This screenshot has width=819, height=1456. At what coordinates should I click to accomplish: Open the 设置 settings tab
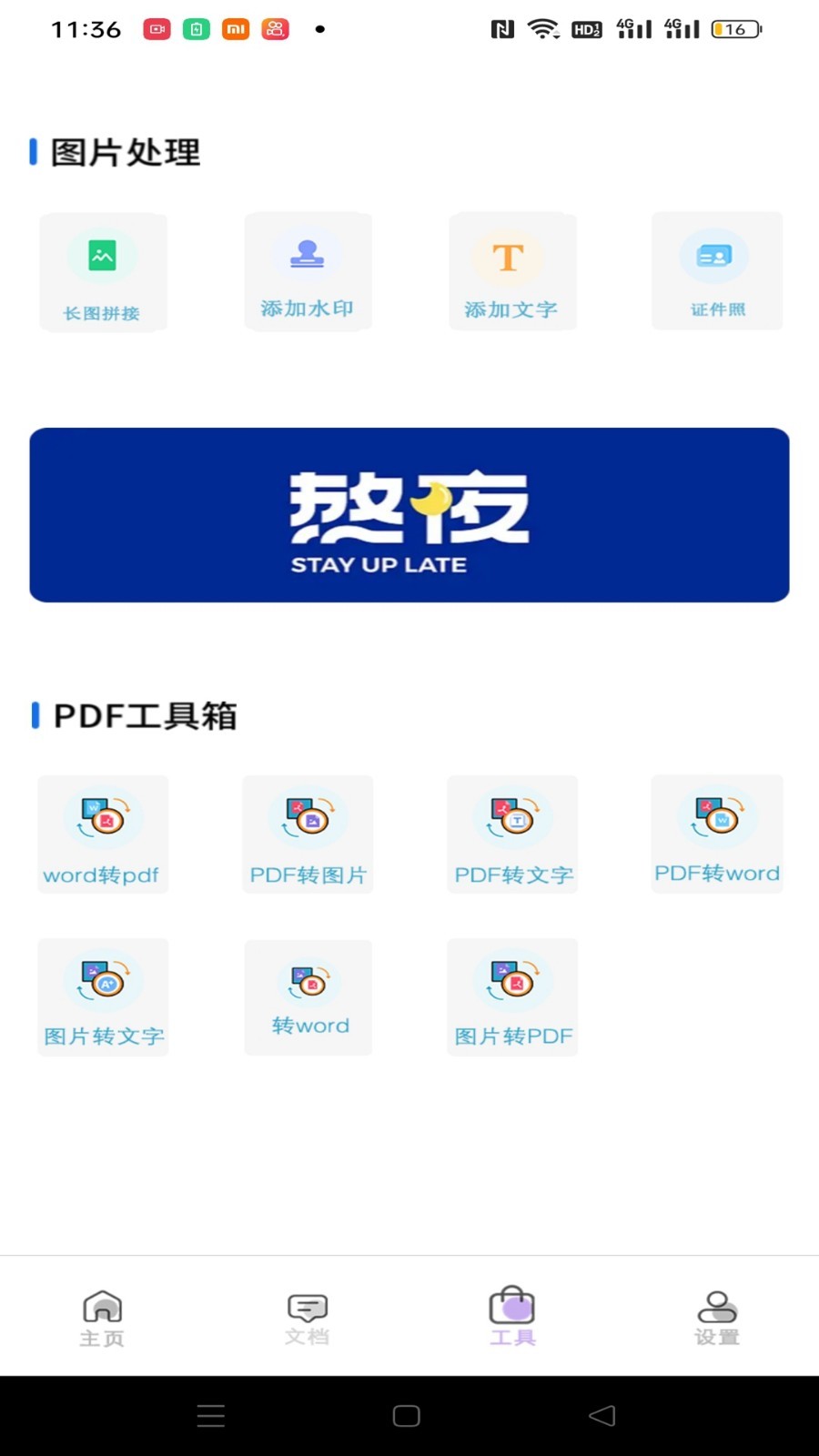717,1318
